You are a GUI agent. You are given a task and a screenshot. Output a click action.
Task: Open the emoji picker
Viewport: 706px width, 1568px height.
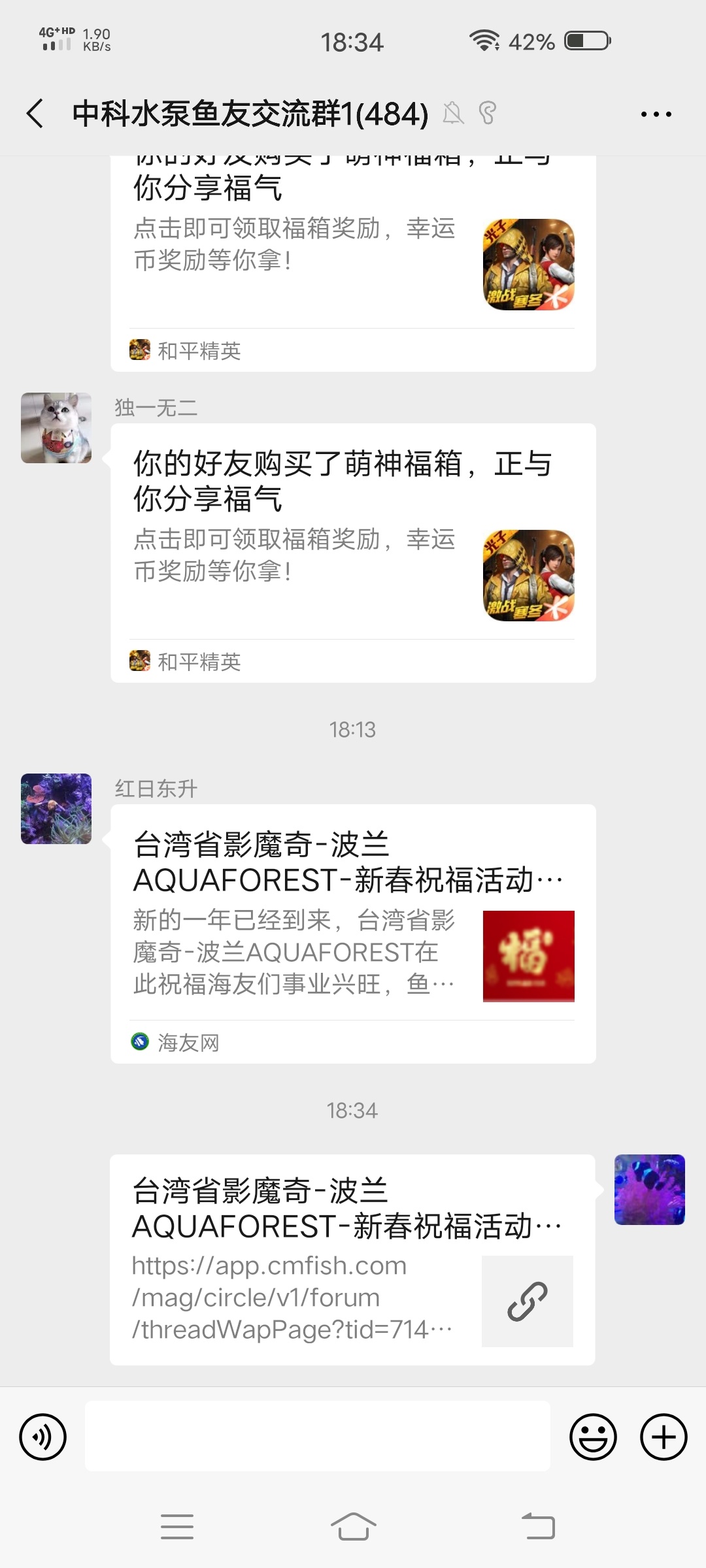pos(593,1437)
